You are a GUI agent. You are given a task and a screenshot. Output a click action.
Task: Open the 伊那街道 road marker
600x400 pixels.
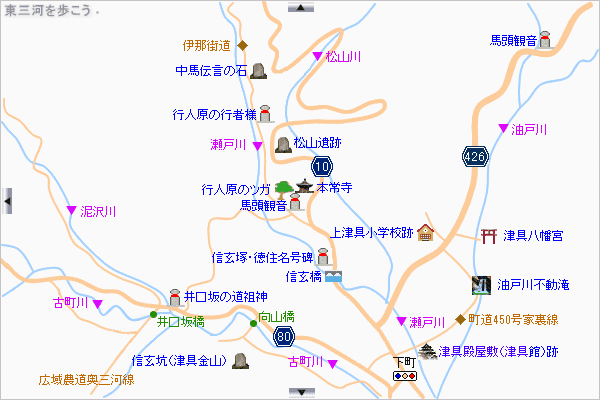(242, 45)
